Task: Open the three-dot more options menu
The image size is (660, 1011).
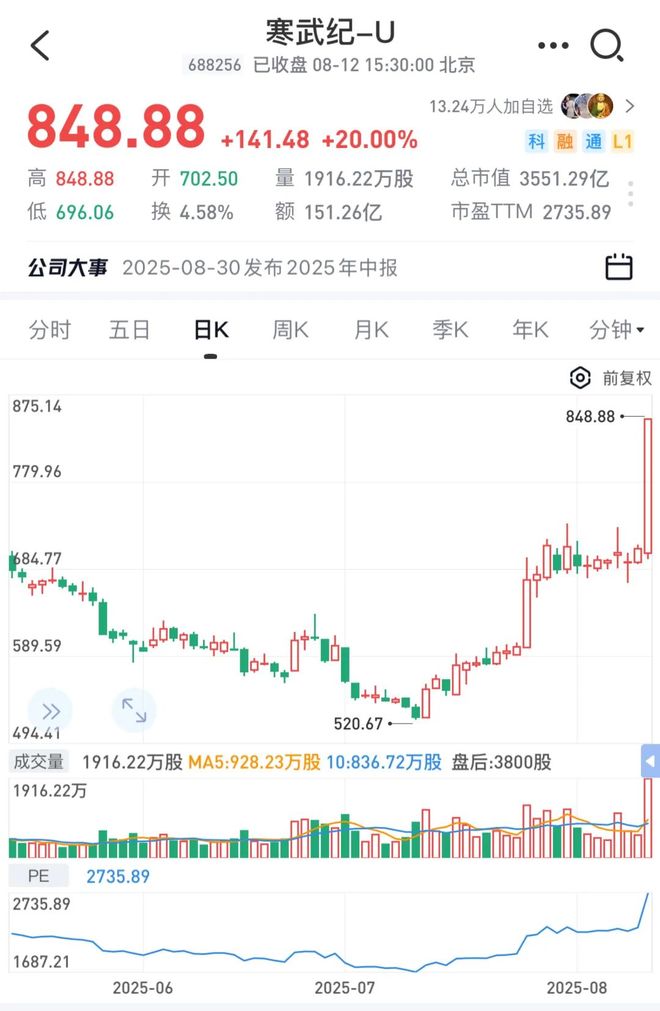Action: pos(553,45)
